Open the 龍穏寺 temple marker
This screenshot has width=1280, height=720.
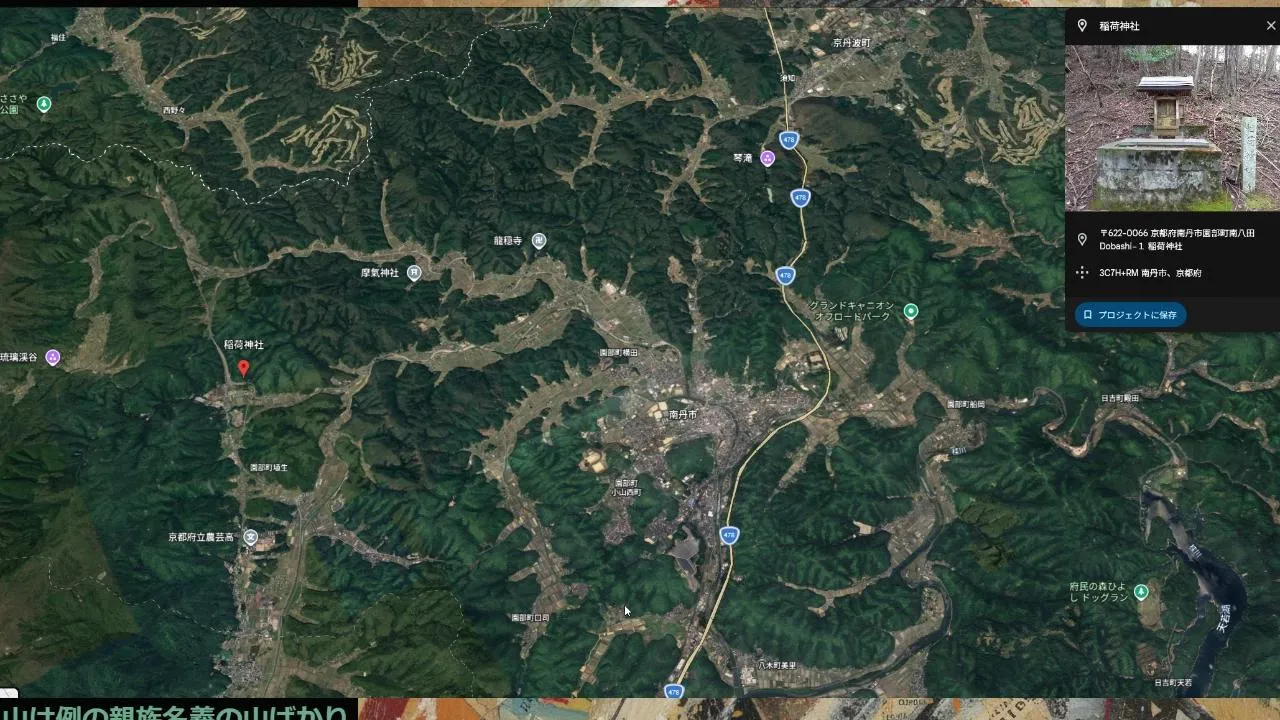(x=539, y=240)
